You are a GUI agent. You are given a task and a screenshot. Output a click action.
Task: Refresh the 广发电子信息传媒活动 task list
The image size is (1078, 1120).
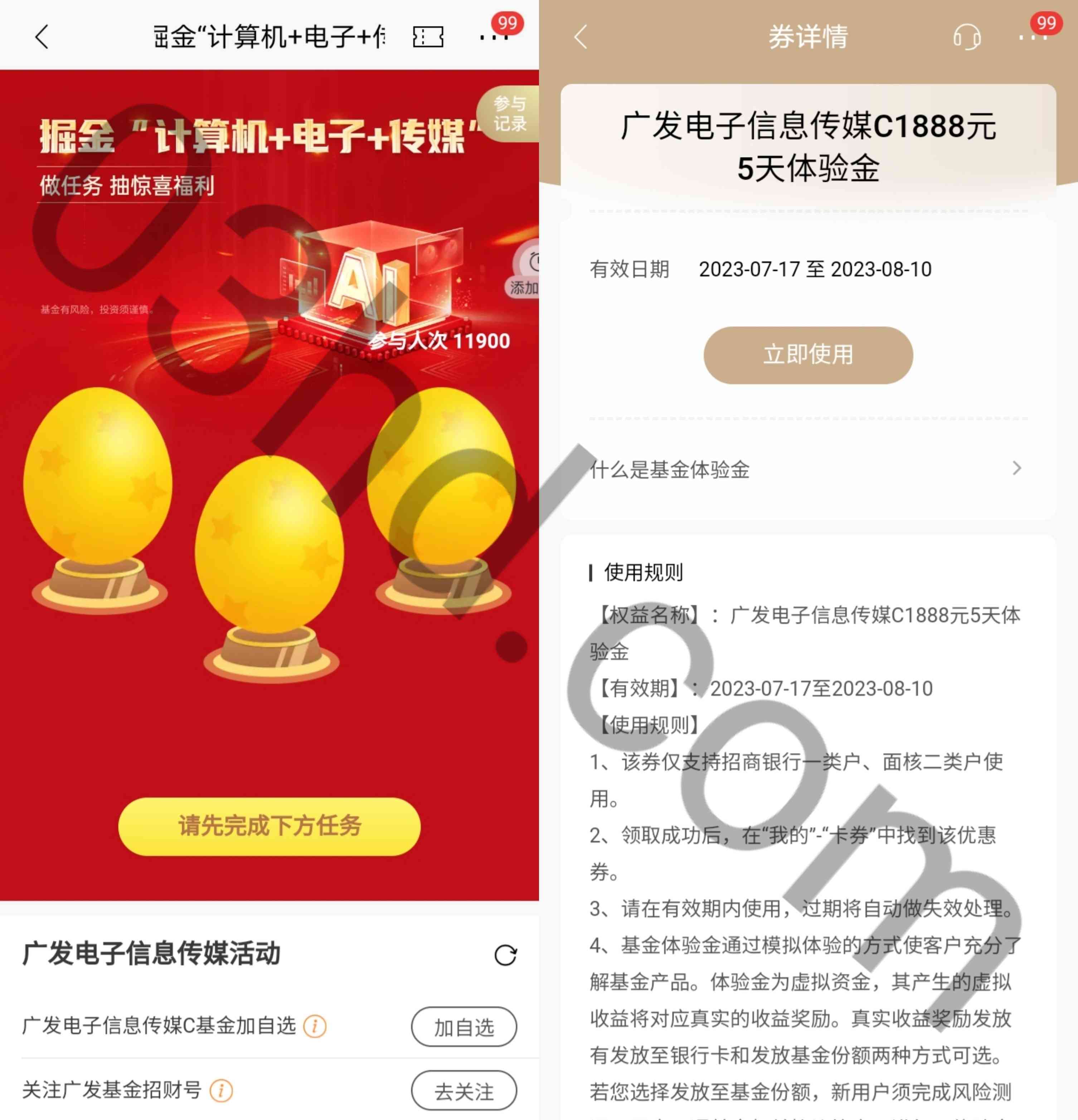coord(505,955)
